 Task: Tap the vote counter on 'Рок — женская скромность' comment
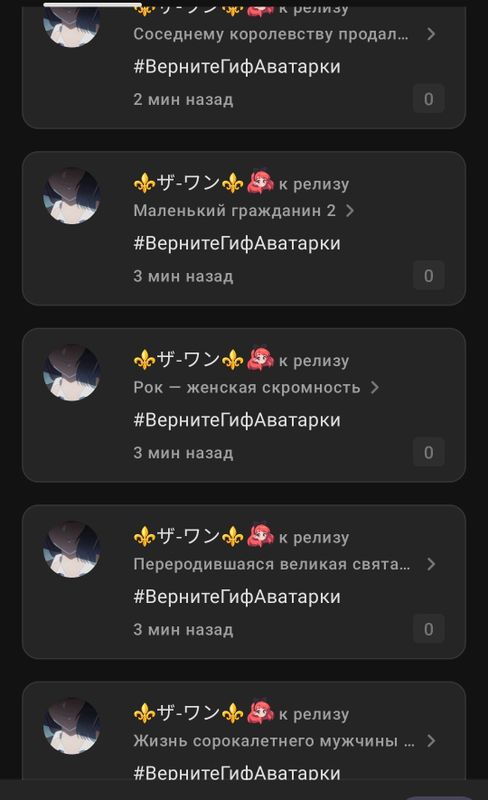point(428,453)
